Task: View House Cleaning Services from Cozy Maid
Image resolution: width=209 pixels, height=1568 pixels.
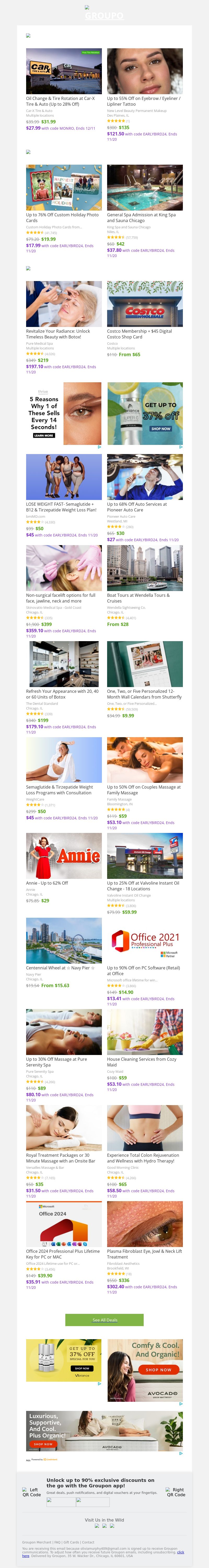Action: coord(144,1032)
